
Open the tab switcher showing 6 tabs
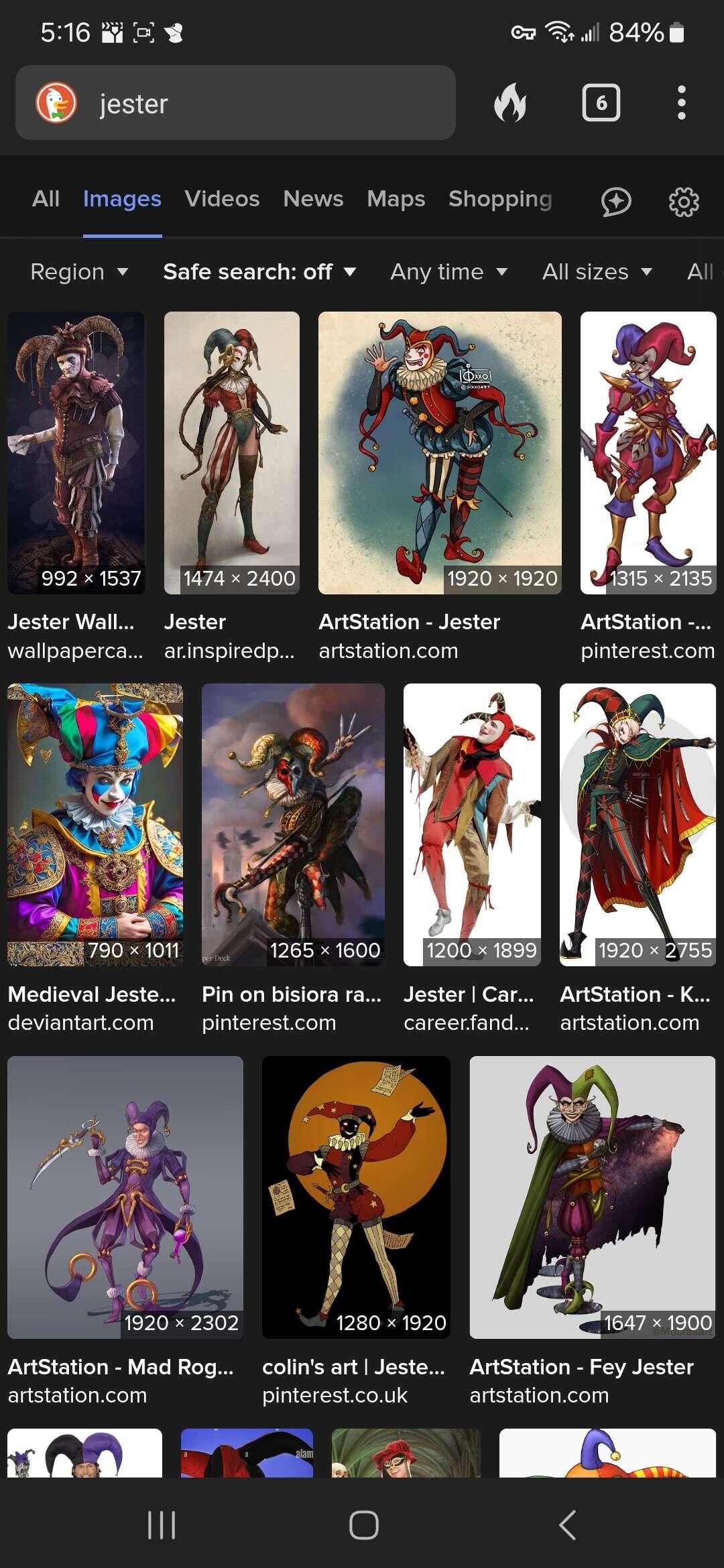pos(601,103)
